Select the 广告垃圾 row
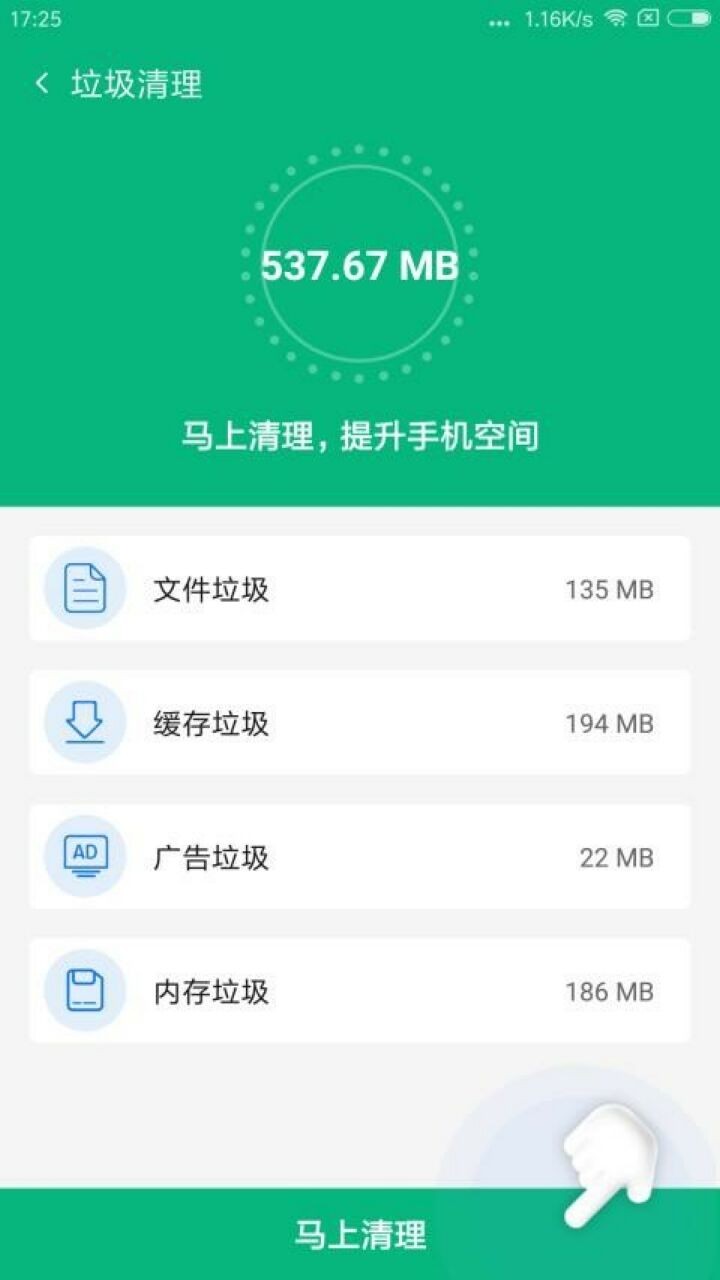 coord(360,856)
